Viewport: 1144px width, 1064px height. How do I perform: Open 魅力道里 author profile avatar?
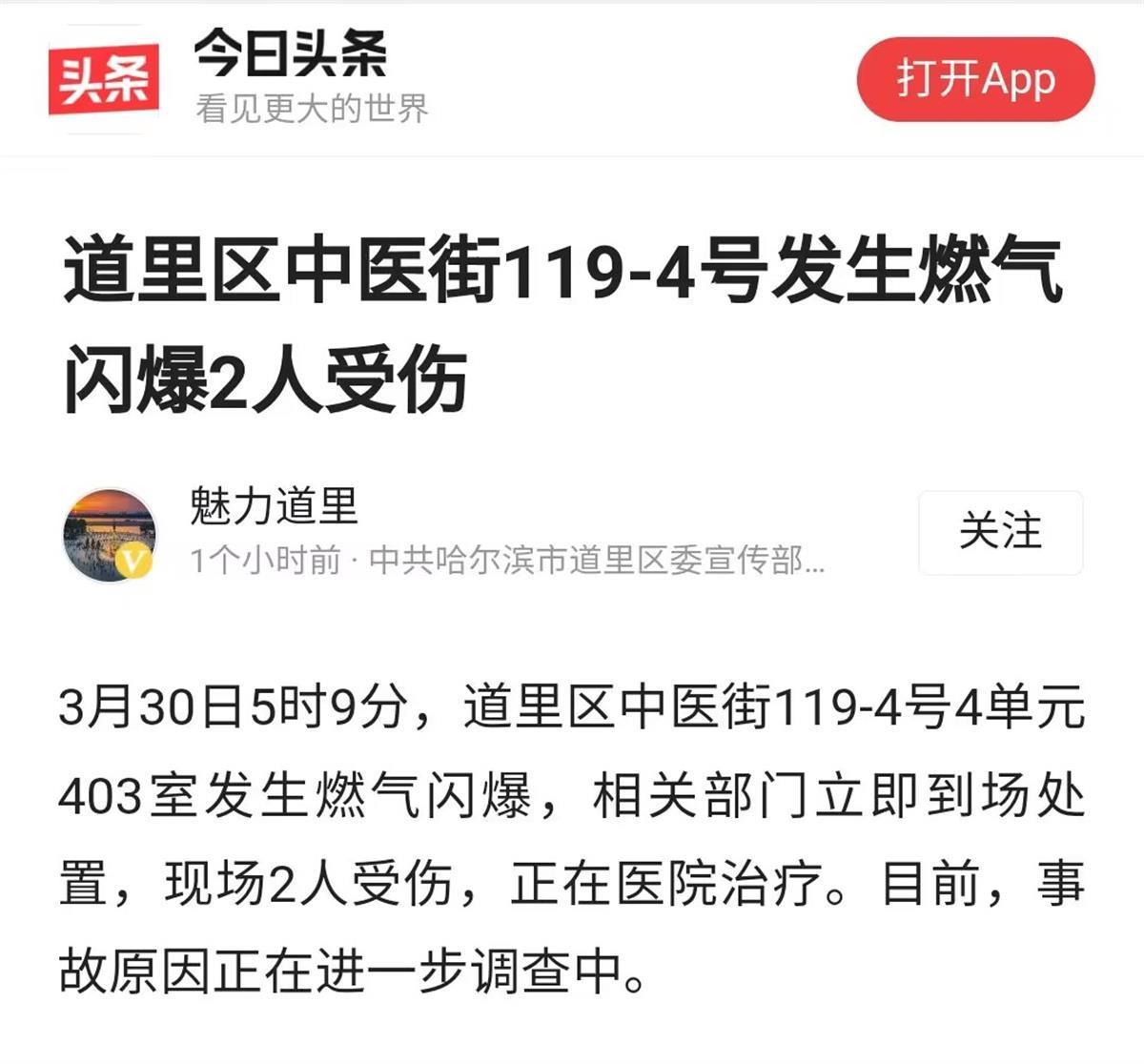(110, 536)
